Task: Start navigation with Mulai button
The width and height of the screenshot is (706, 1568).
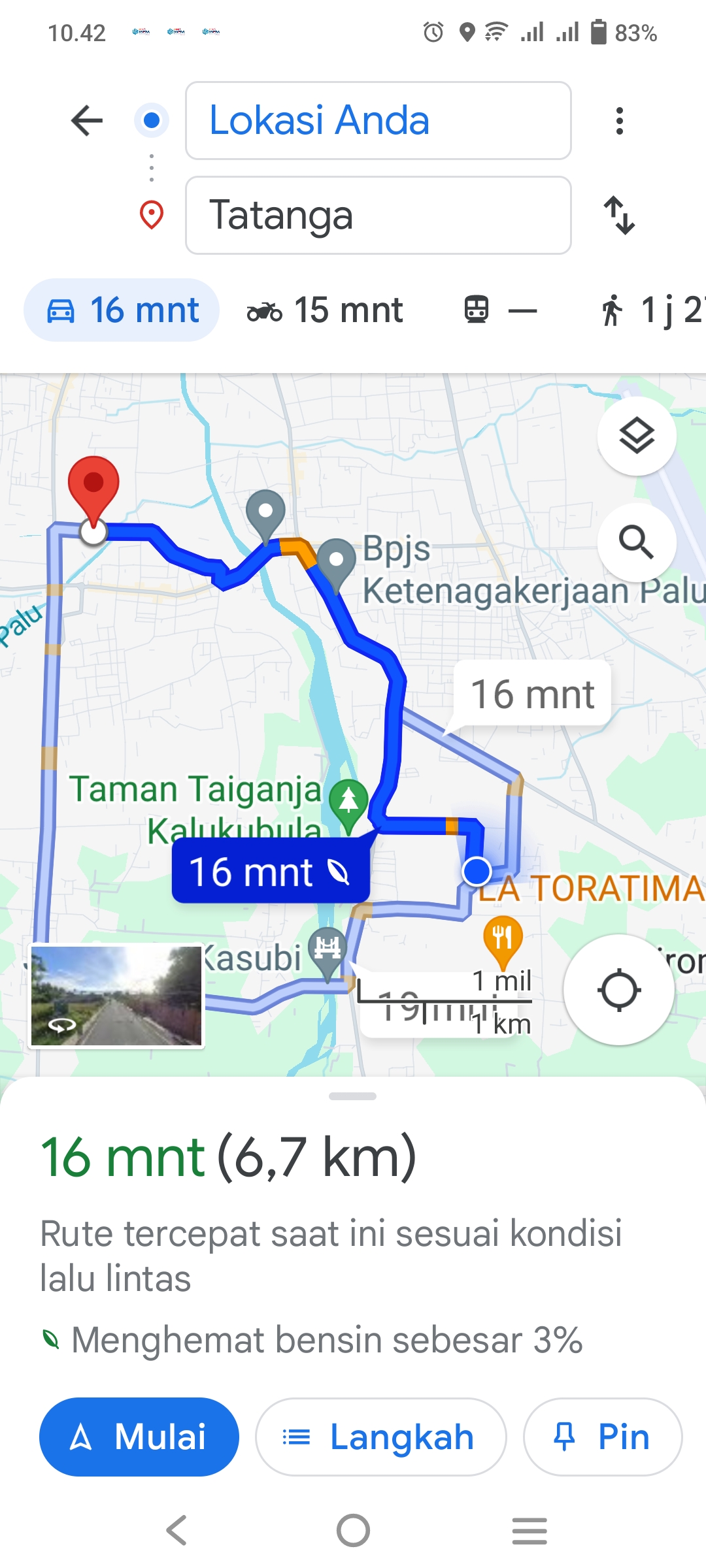Action: coord(139,1437)
